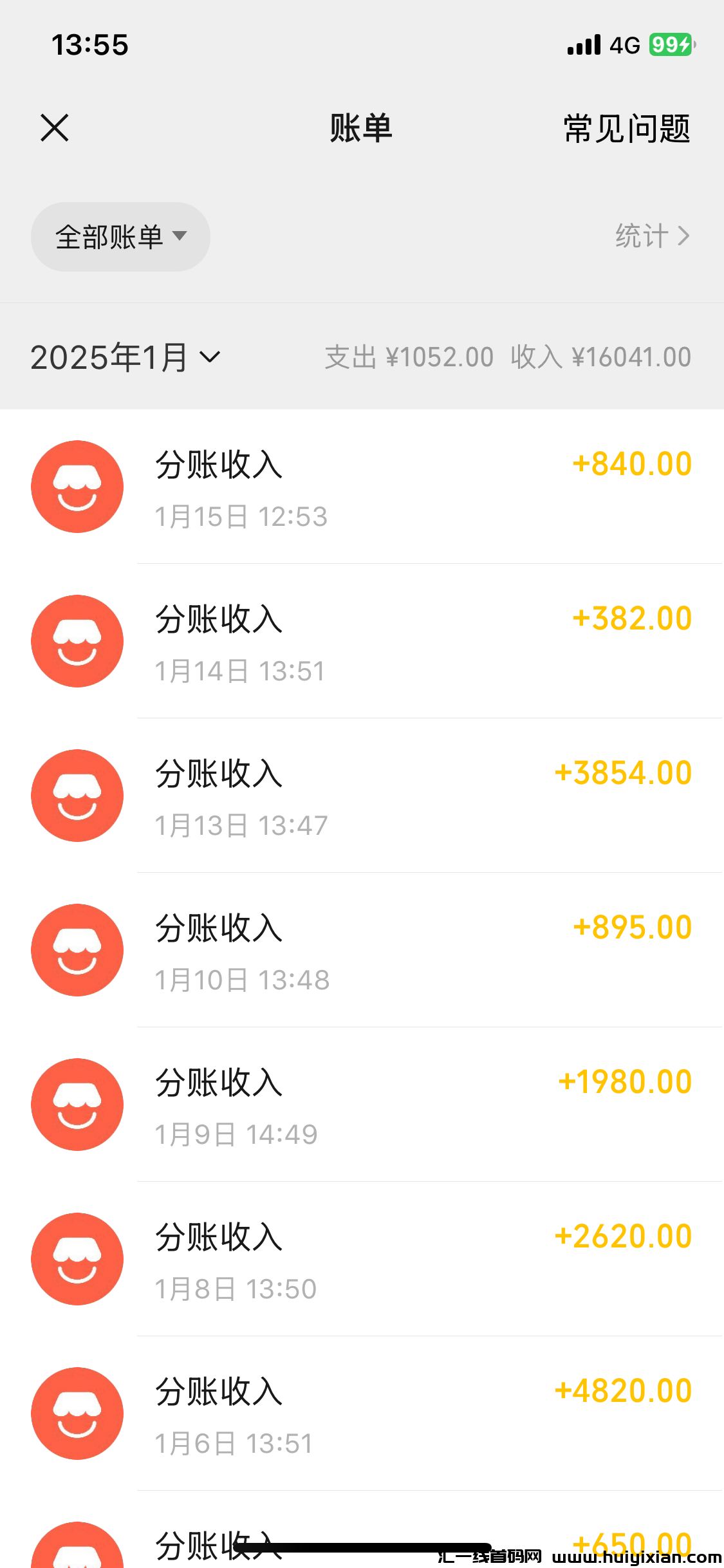Open statistics via the 统计 chevron
The image size is (724, 1568).
[x=653, y=236]
